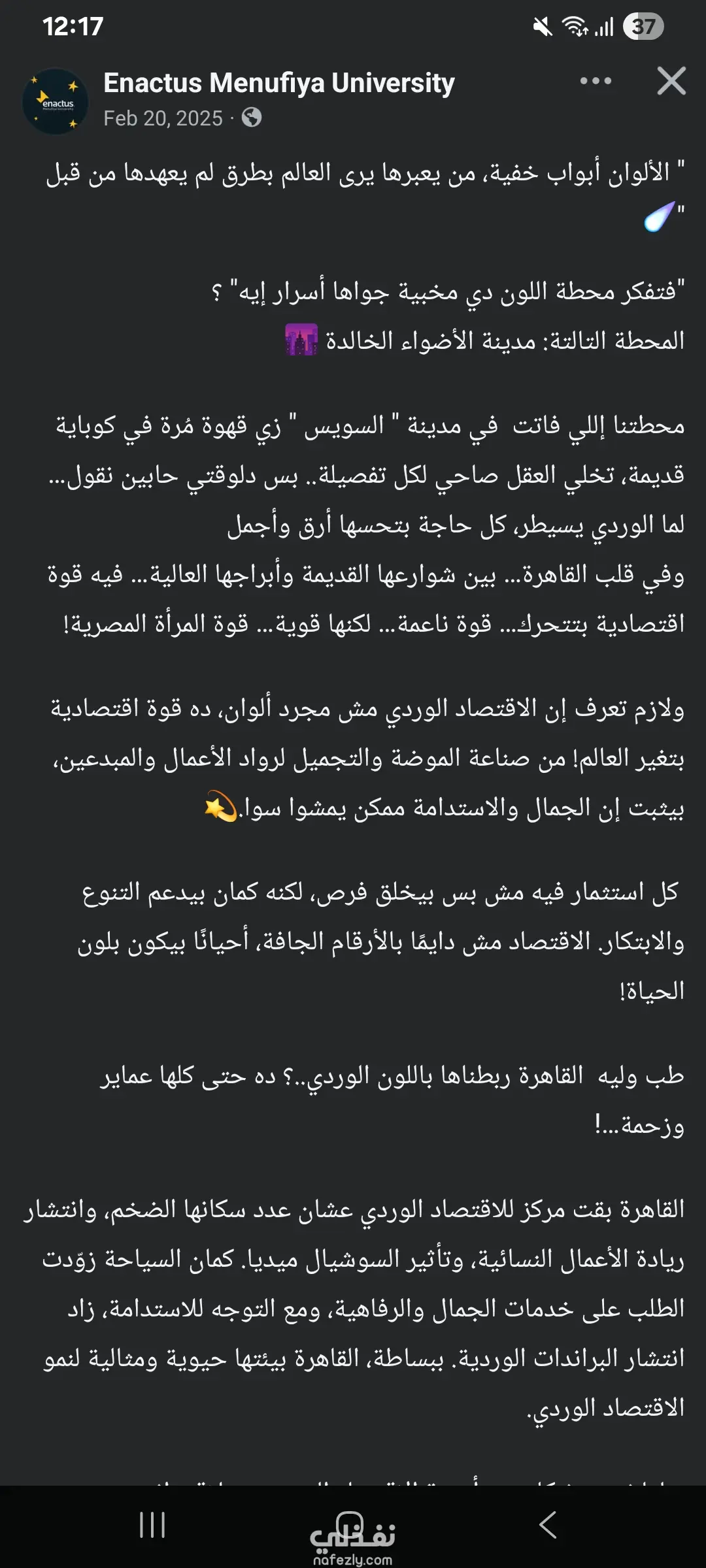Close the post with the X button
This screenshot has width=706, height=1568.
pyautogui.click(x=671, y=81)
